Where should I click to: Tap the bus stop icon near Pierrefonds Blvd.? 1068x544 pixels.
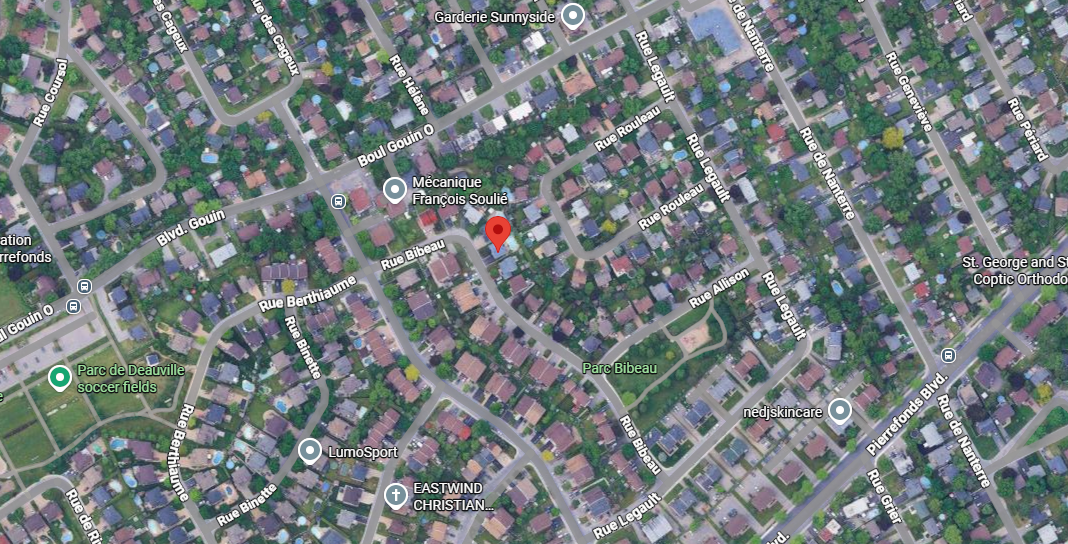(948, 355)
